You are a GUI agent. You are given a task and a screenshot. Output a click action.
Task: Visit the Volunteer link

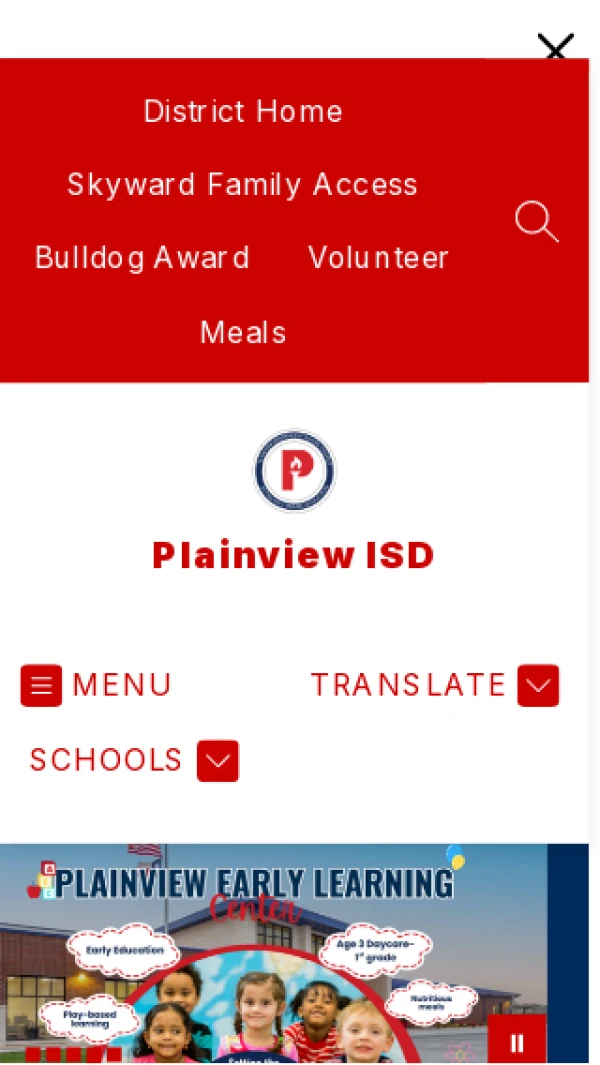tap(378, 258)
